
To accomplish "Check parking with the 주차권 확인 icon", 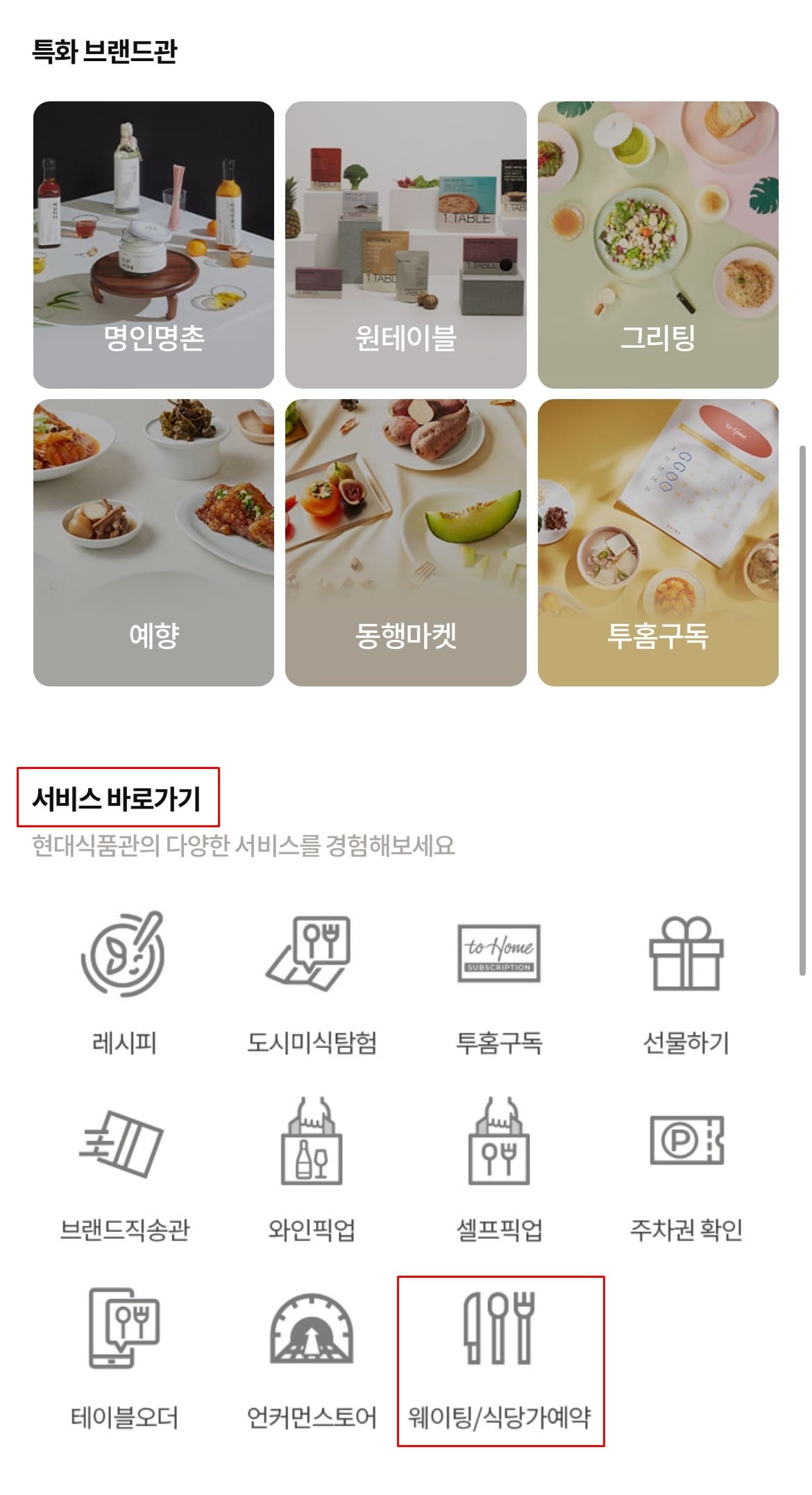I will (688, 1156).
